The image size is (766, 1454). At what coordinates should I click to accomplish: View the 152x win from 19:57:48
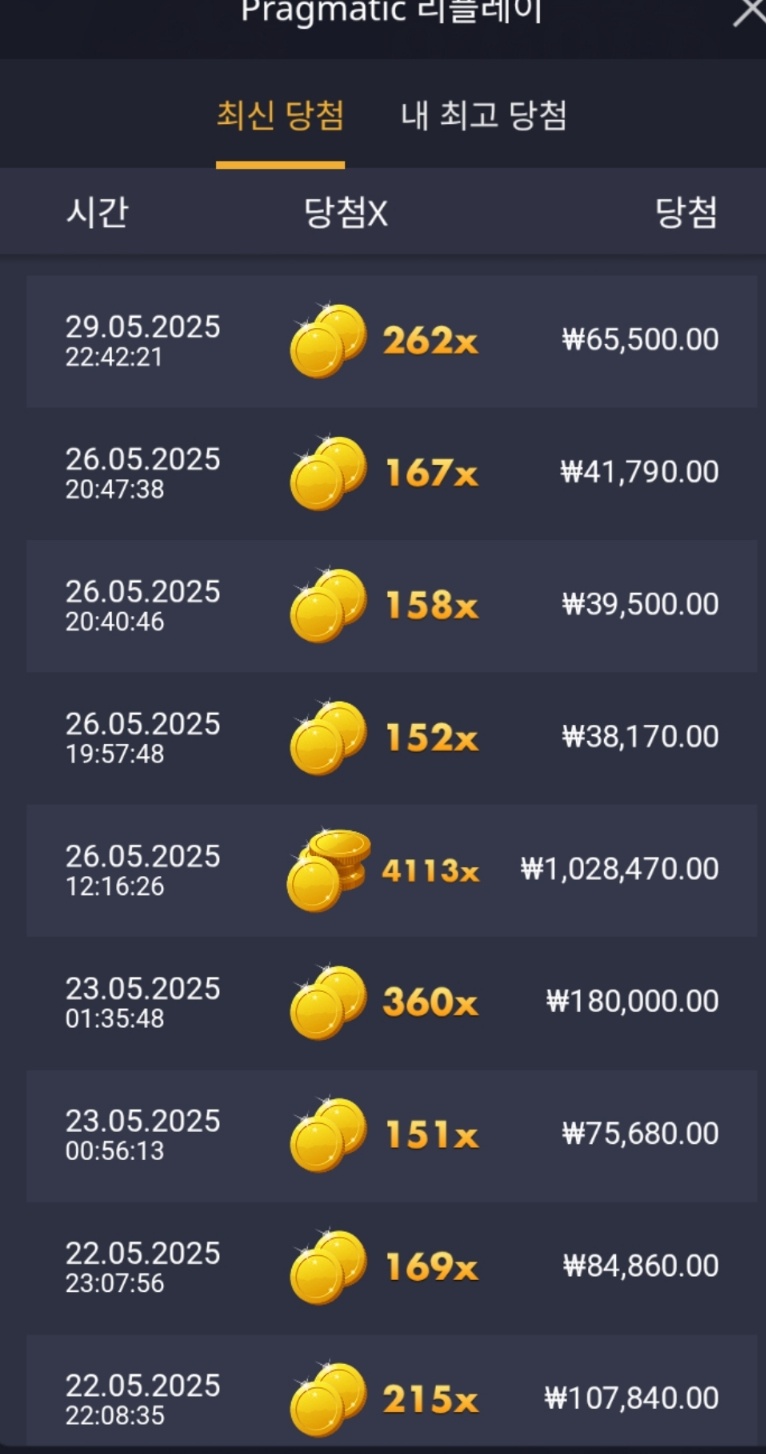click(x=391, y=738)
